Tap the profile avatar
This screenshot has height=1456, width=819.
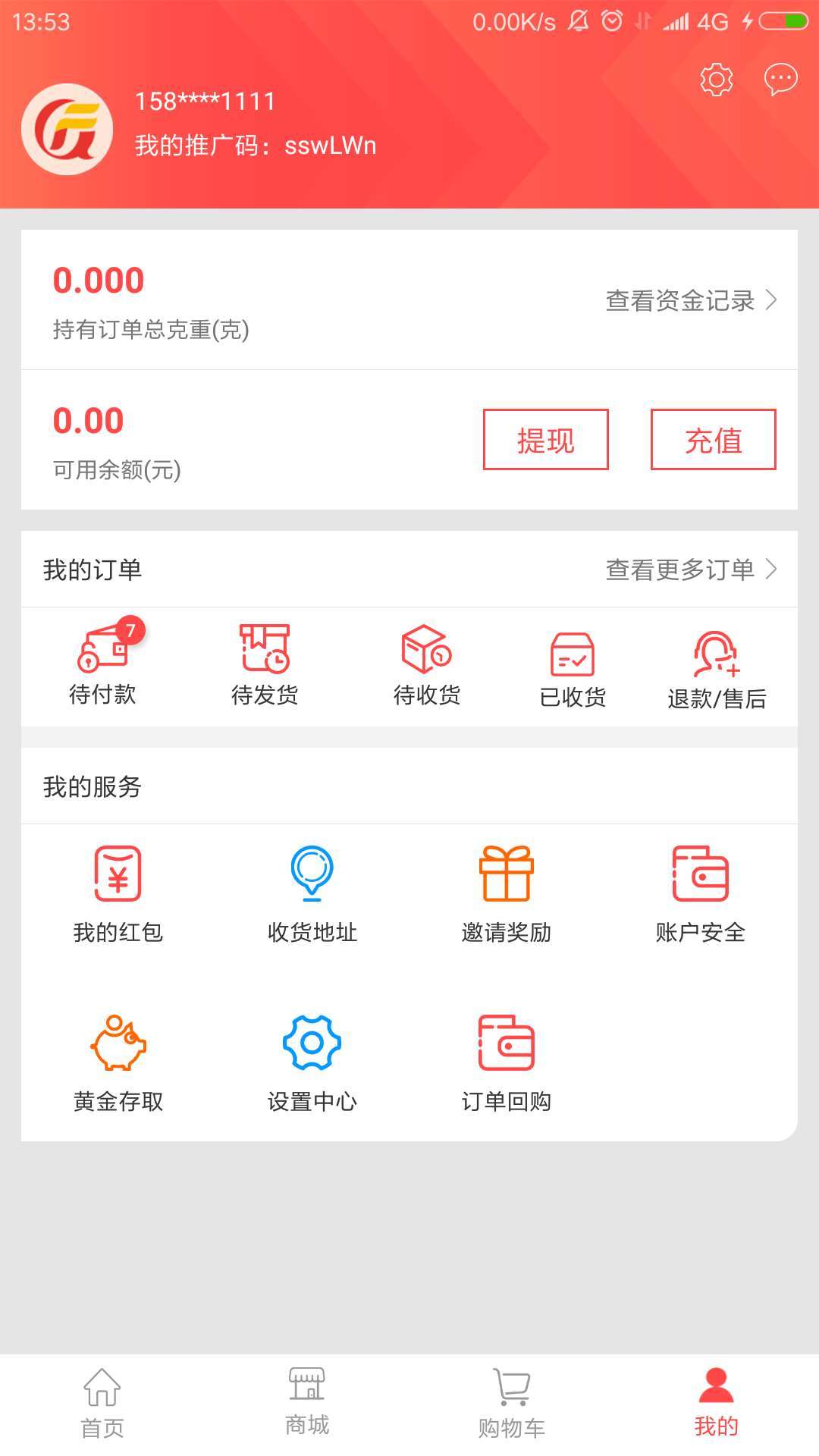67,130
